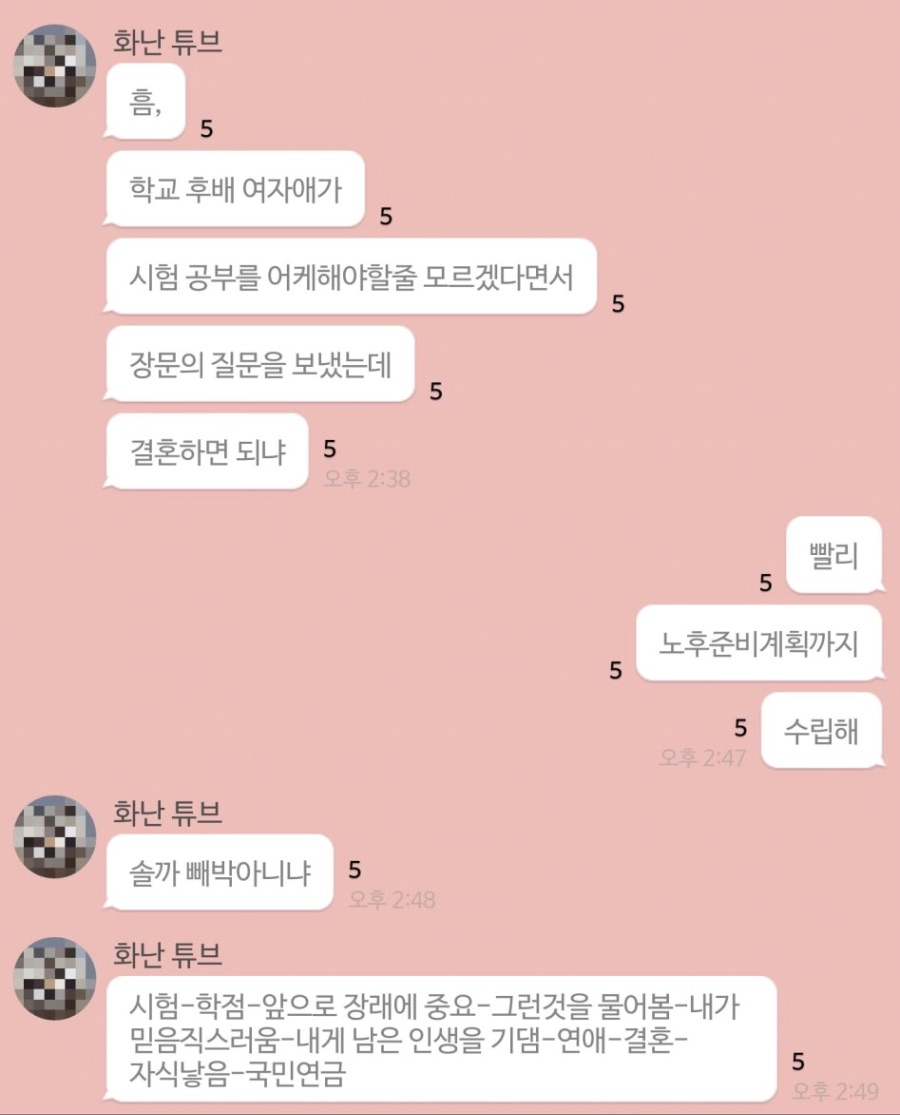Open 화난 튜브's profile picture beside the 흠, message
This screenshot has height=1115, width=900.
click(55, 65)
